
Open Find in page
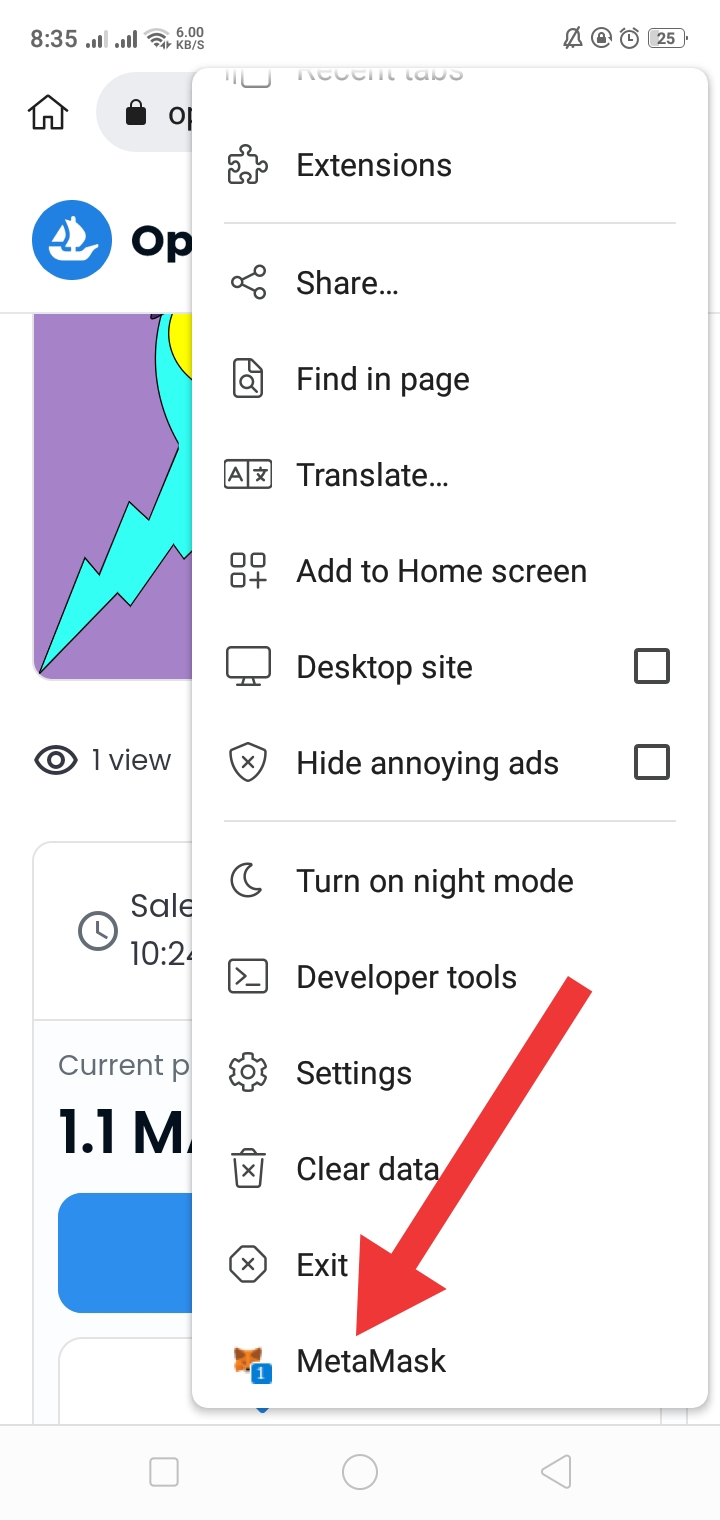382,379
